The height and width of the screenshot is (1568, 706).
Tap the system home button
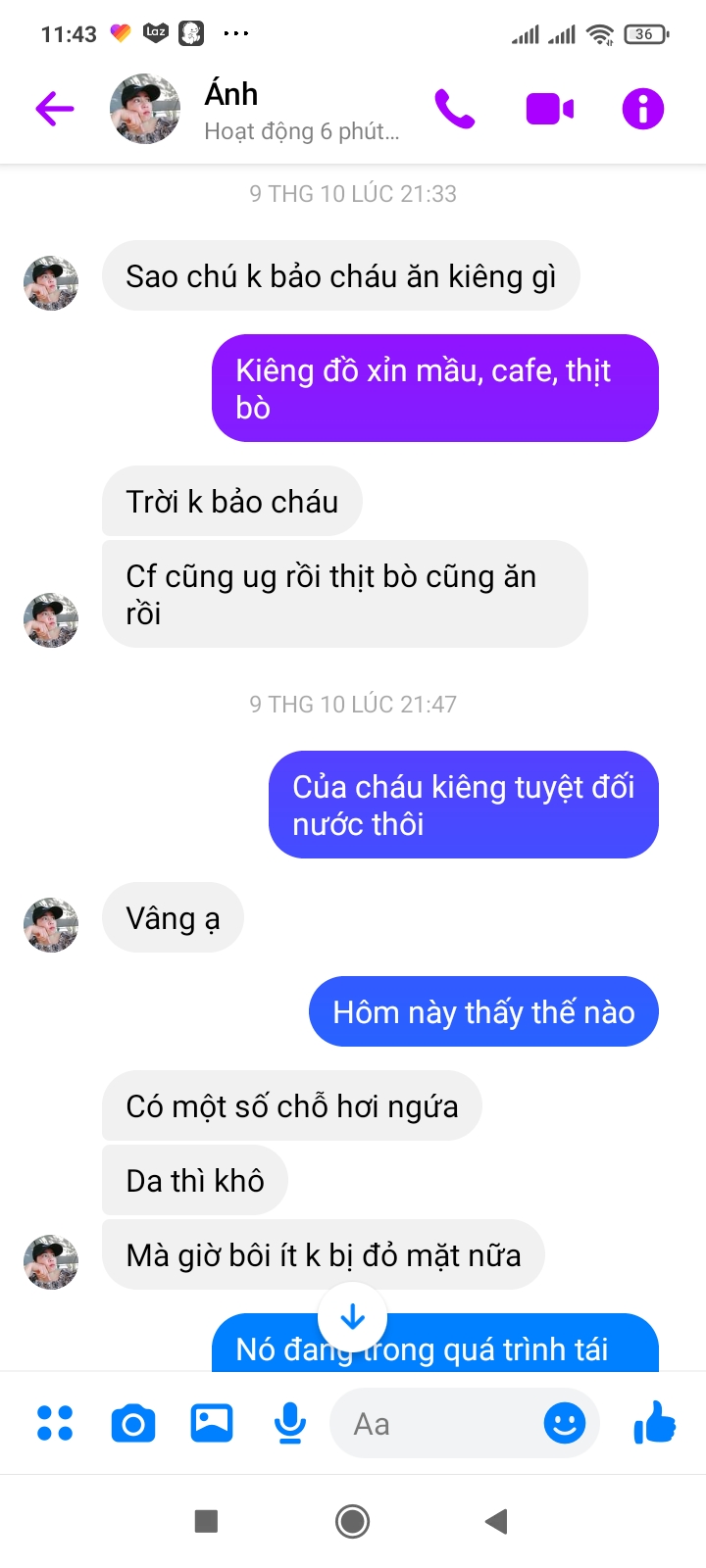pyautogui.click(x=353, y=1521)
